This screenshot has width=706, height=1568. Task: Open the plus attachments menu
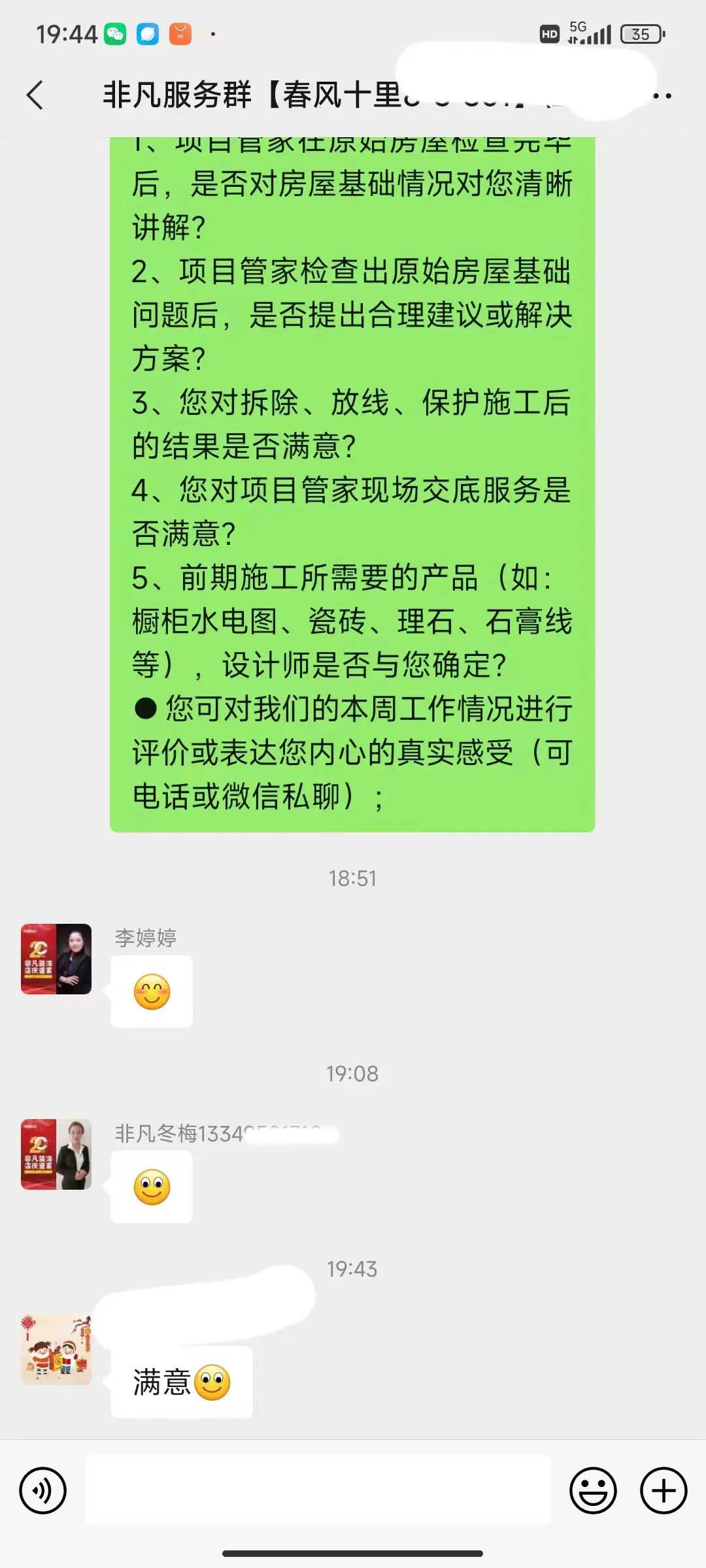(663, 1490)
